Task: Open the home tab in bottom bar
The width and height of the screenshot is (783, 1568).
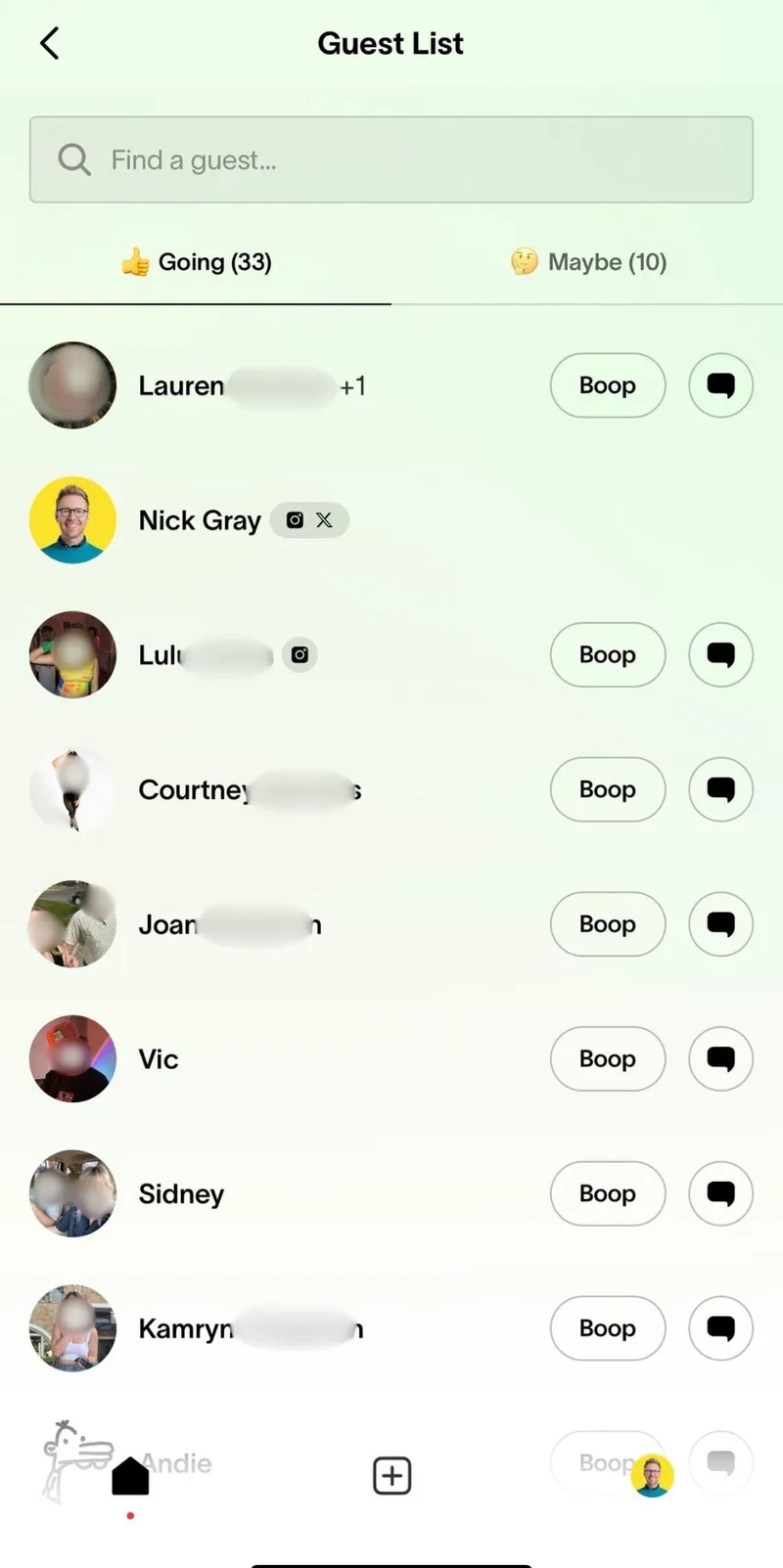Action: pyautogui.click(x=130, y=1476)
